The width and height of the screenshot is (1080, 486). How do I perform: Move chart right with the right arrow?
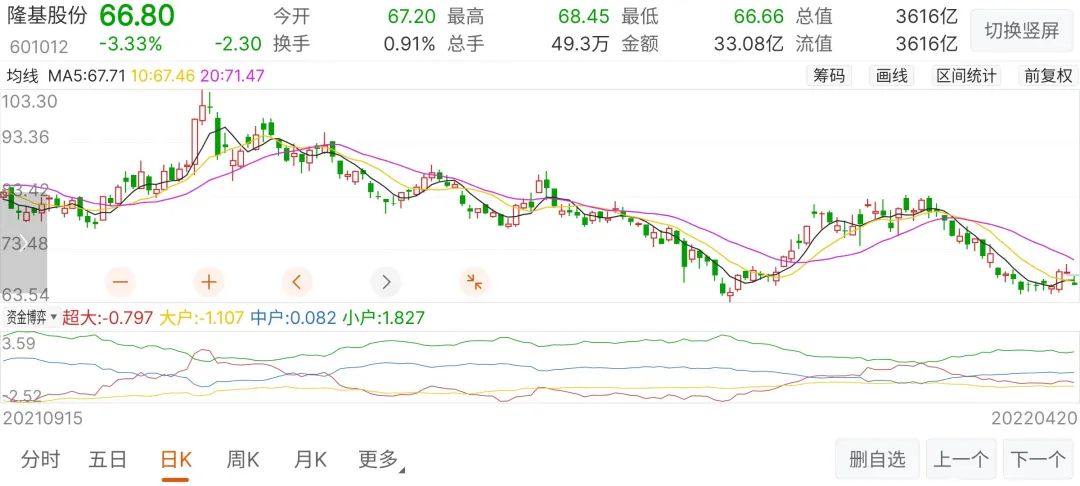[x=386, y=282]
